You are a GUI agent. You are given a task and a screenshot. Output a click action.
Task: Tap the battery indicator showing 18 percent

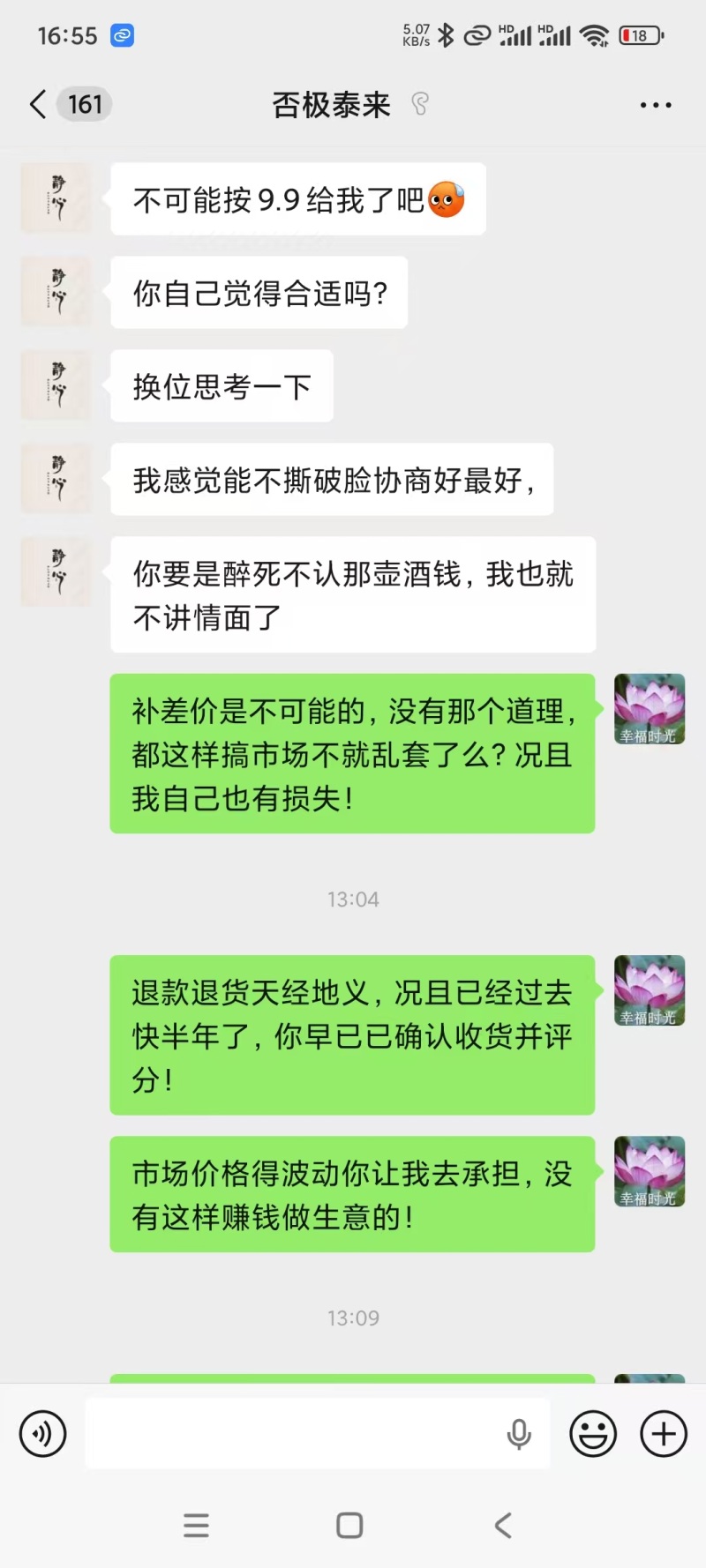pyautogui.click(x=640, y=35)
